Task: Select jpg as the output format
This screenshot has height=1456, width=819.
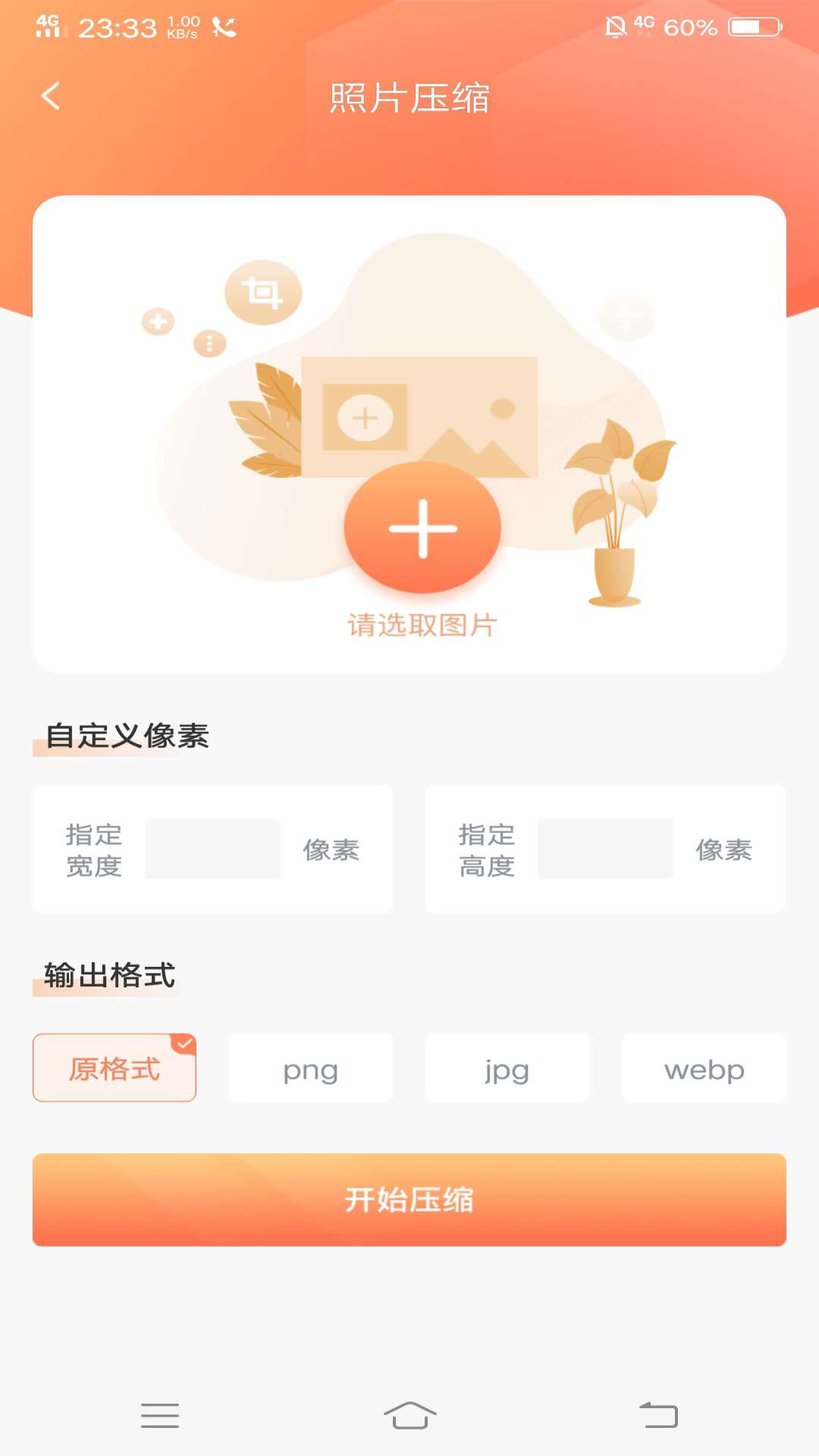Action: (x=507, y=1068)
